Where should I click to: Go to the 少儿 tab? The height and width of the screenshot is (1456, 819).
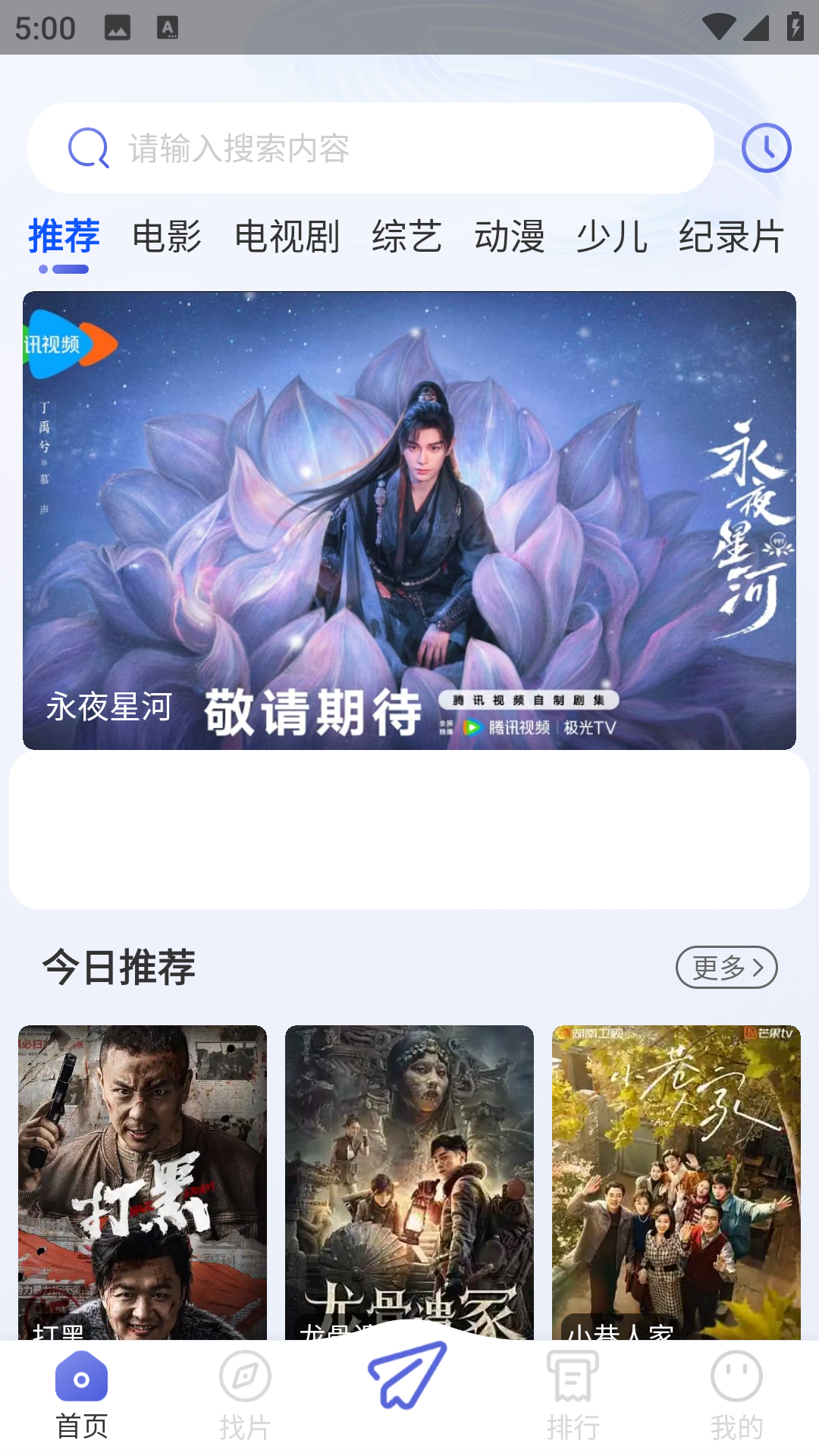[612, 237]
